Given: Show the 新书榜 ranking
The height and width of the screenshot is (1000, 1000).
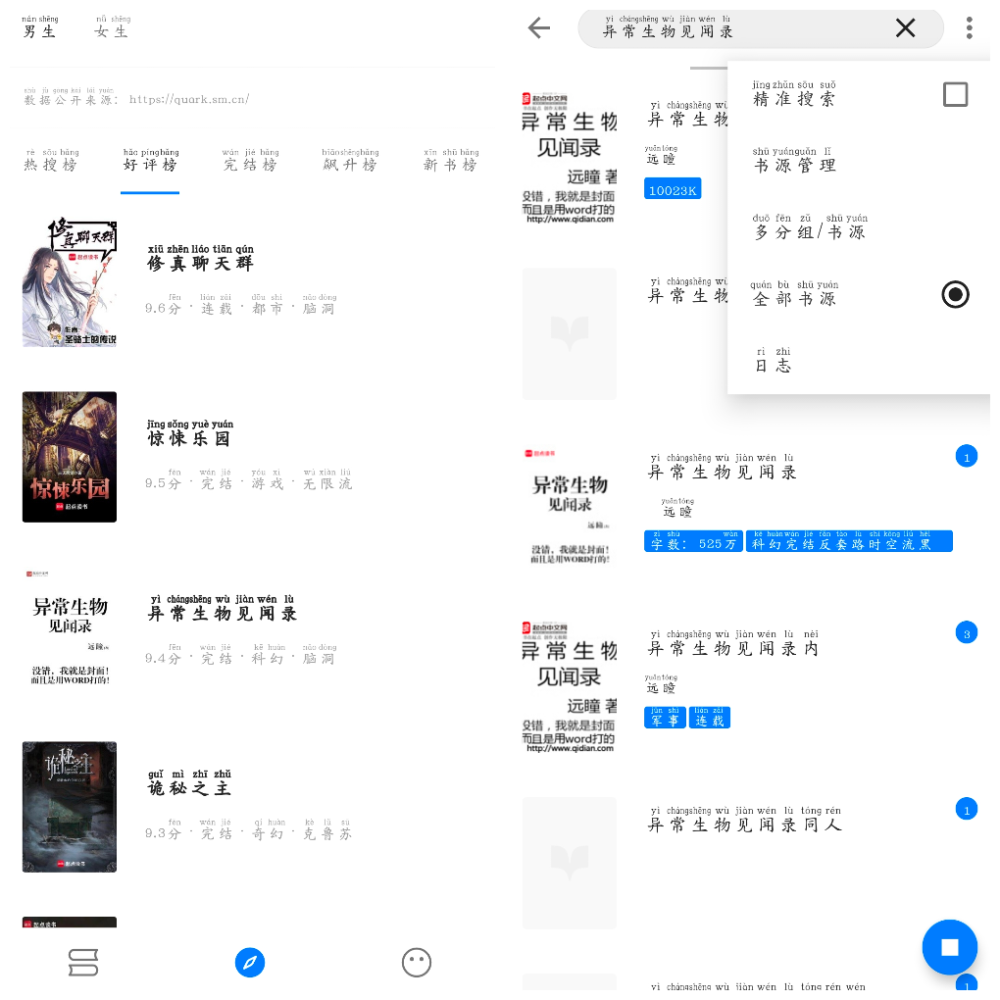Looking at the screenshot, I should point(450,161).
